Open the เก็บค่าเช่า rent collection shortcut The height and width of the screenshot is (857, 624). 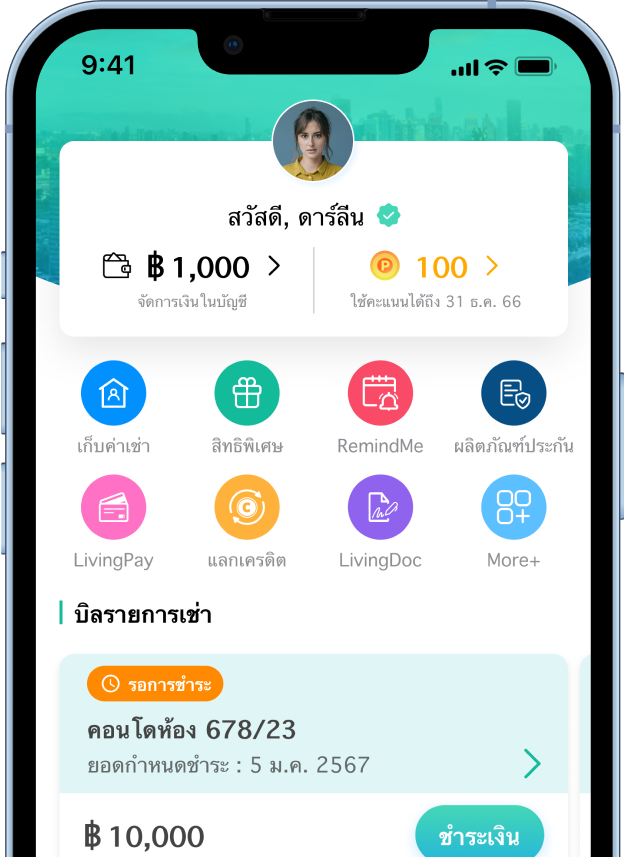[x=113, y=393]
